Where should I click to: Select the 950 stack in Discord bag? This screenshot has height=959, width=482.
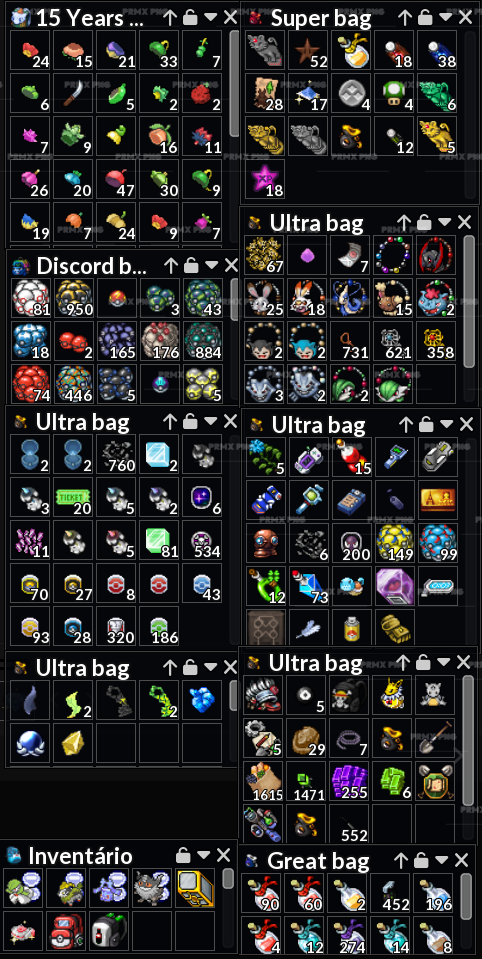[x=73, y=298]
